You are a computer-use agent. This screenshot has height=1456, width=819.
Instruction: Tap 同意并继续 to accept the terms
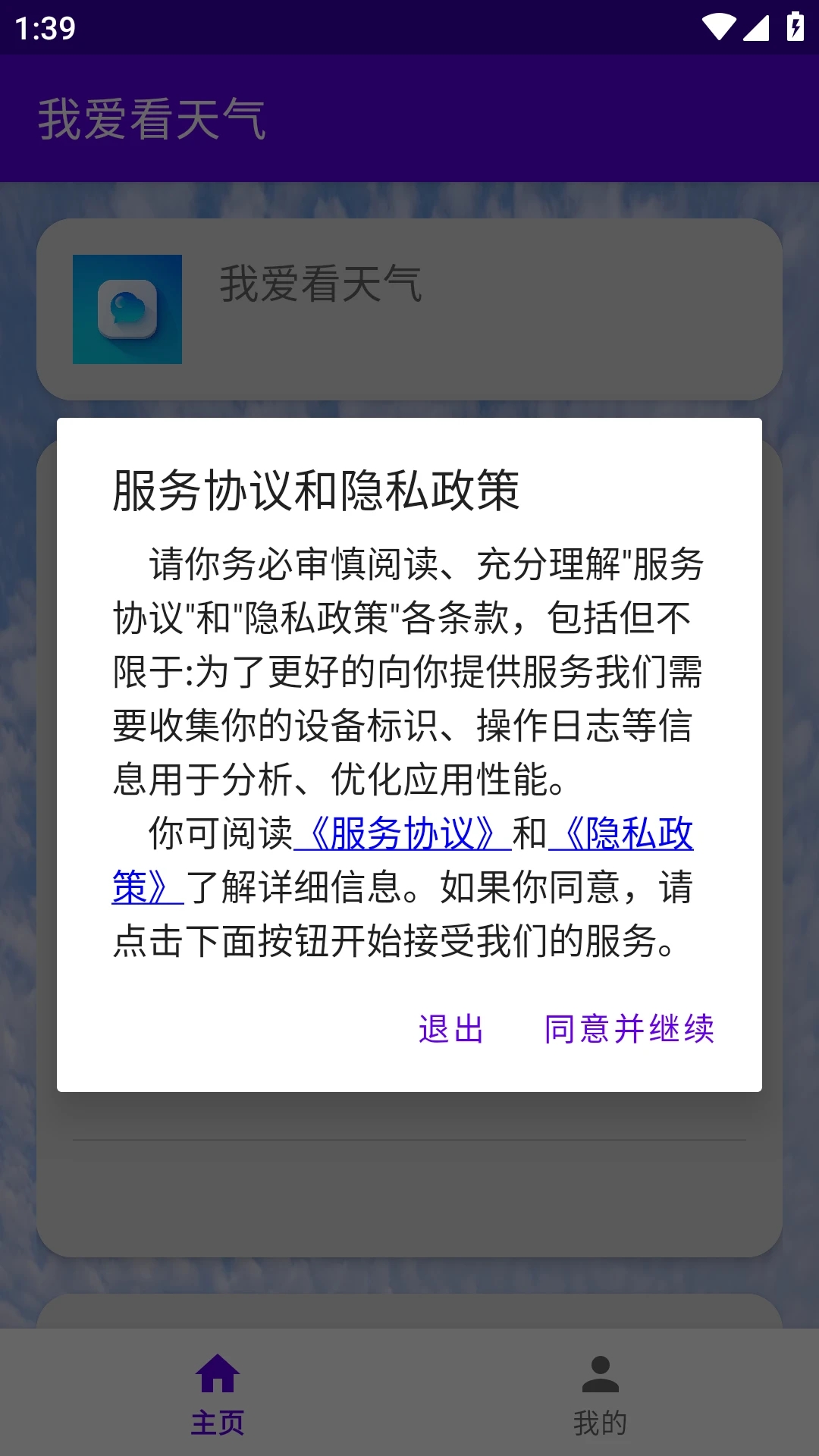click(629, 1029)
